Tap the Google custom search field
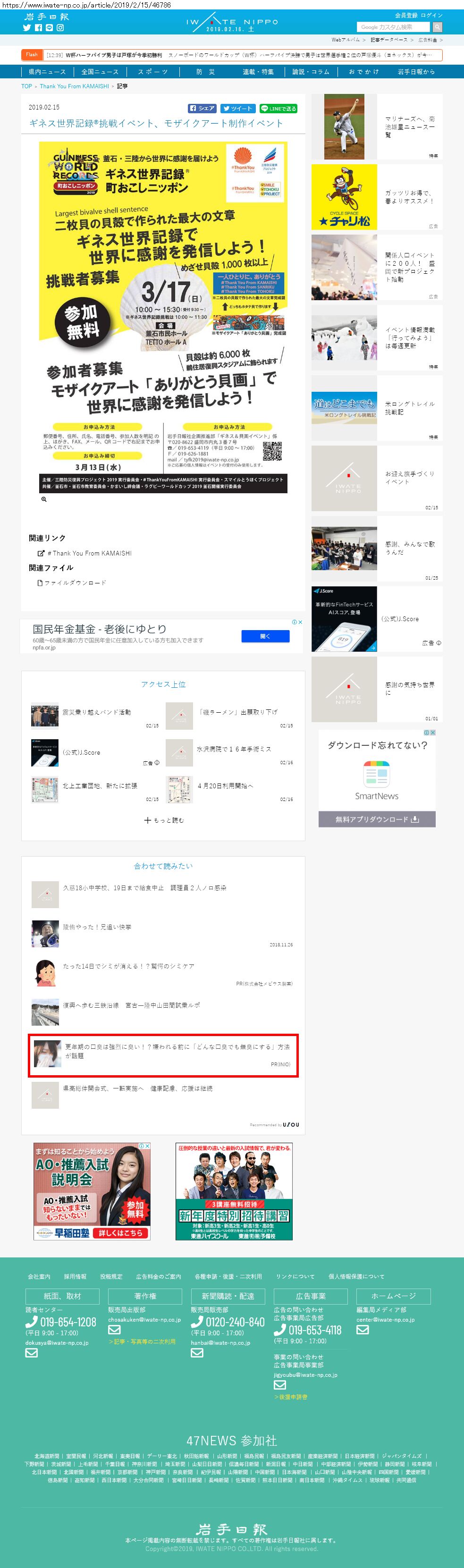This screenshot has height=1568, width=464. [393, 27]
